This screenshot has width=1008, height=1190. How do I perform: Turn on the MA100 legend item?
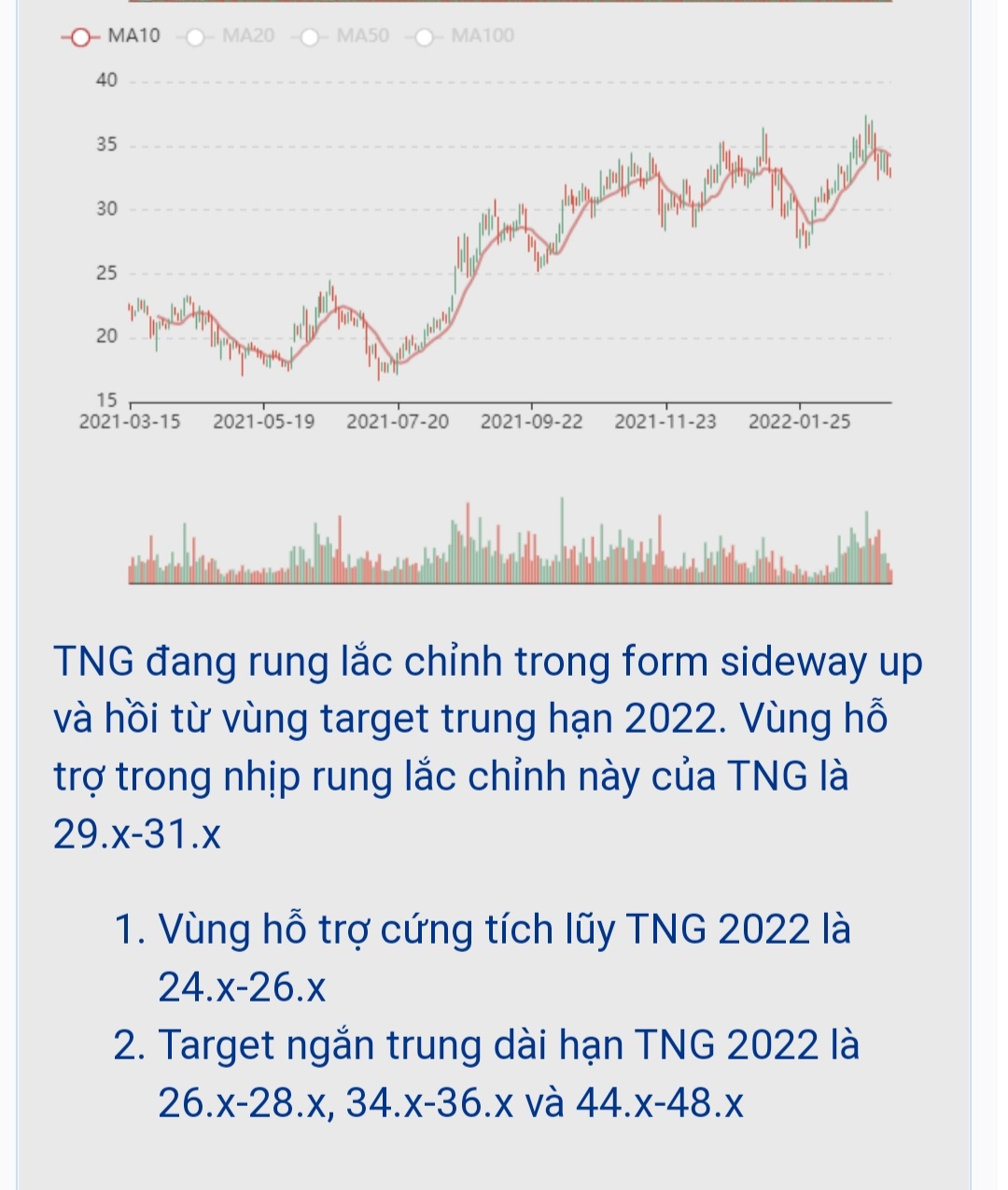coord(463,36)
